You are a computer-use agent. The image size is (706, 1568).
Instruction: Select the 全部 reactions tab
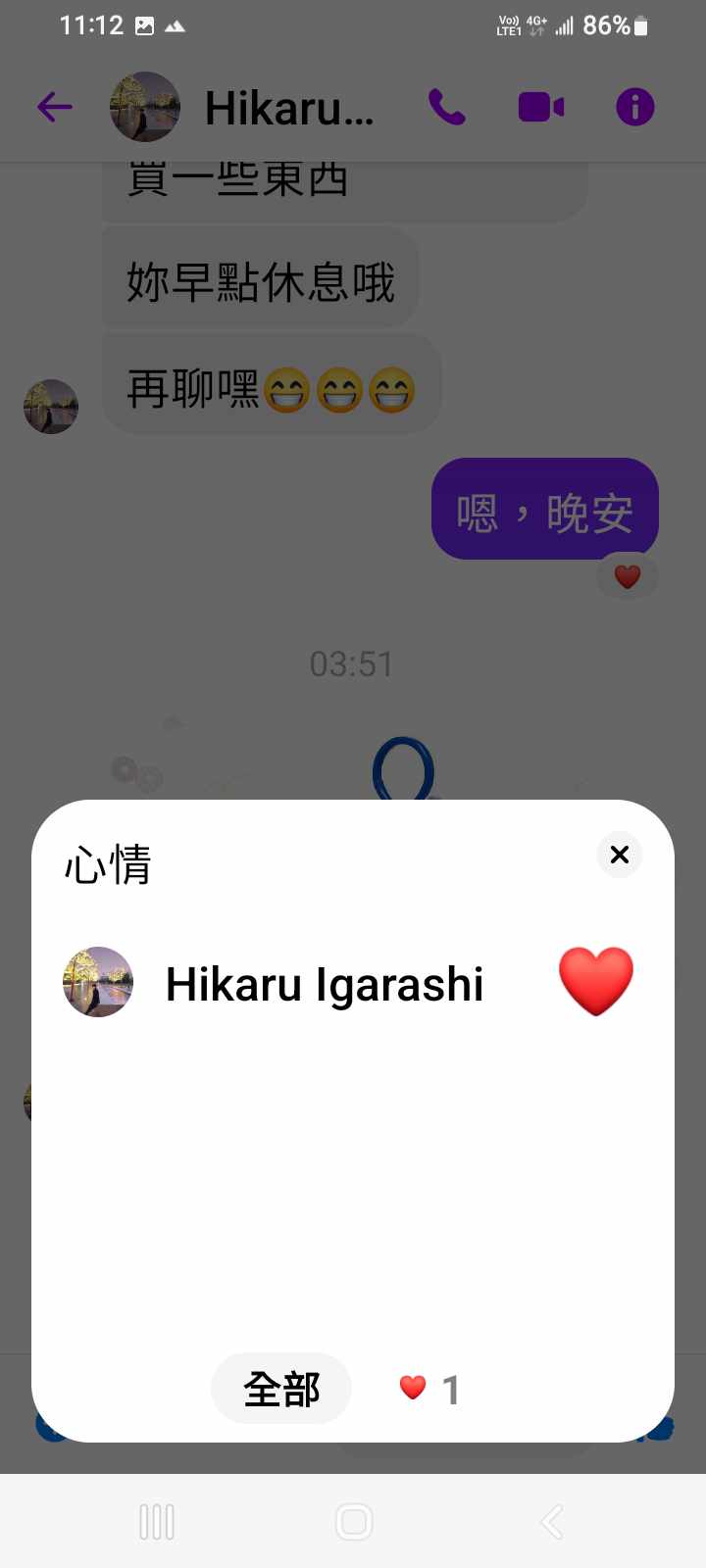point(281,1389)
